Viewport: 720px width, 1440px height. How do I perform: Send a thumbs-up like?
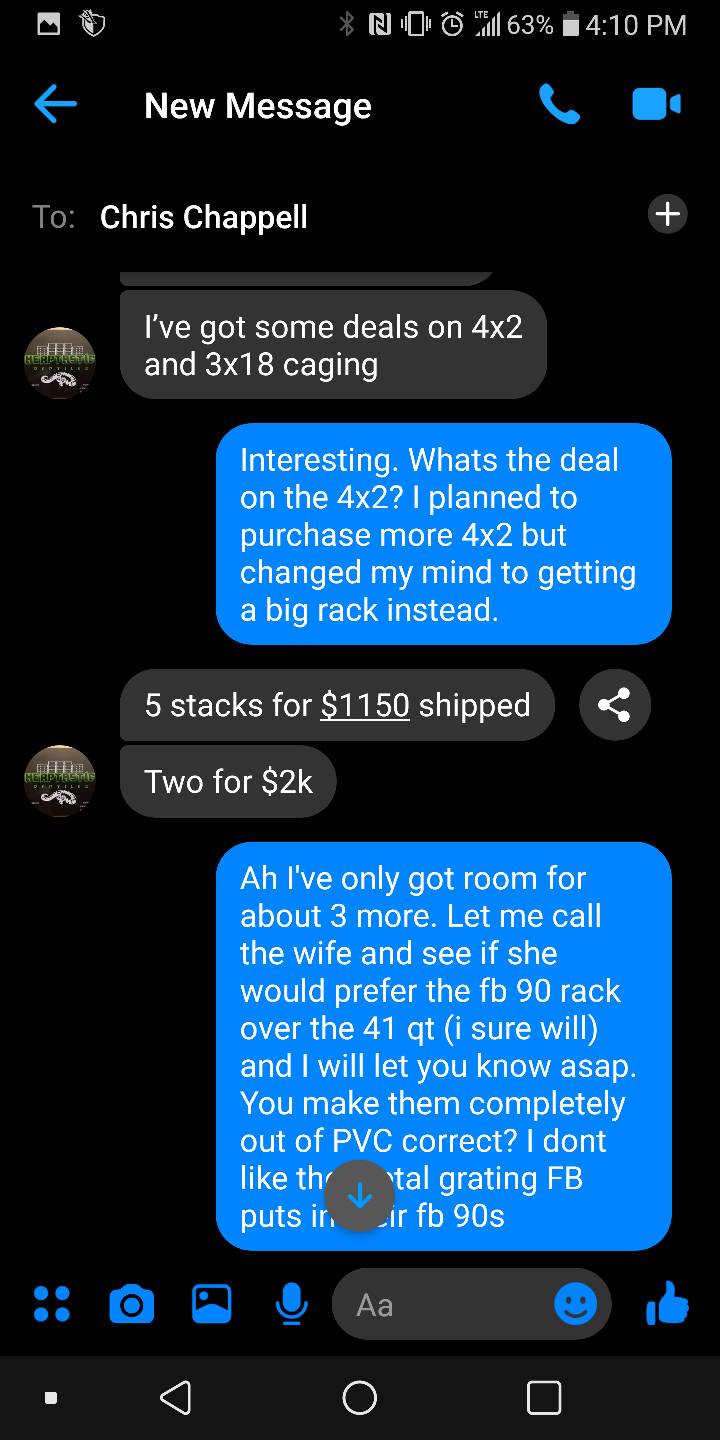[667, 1303]
